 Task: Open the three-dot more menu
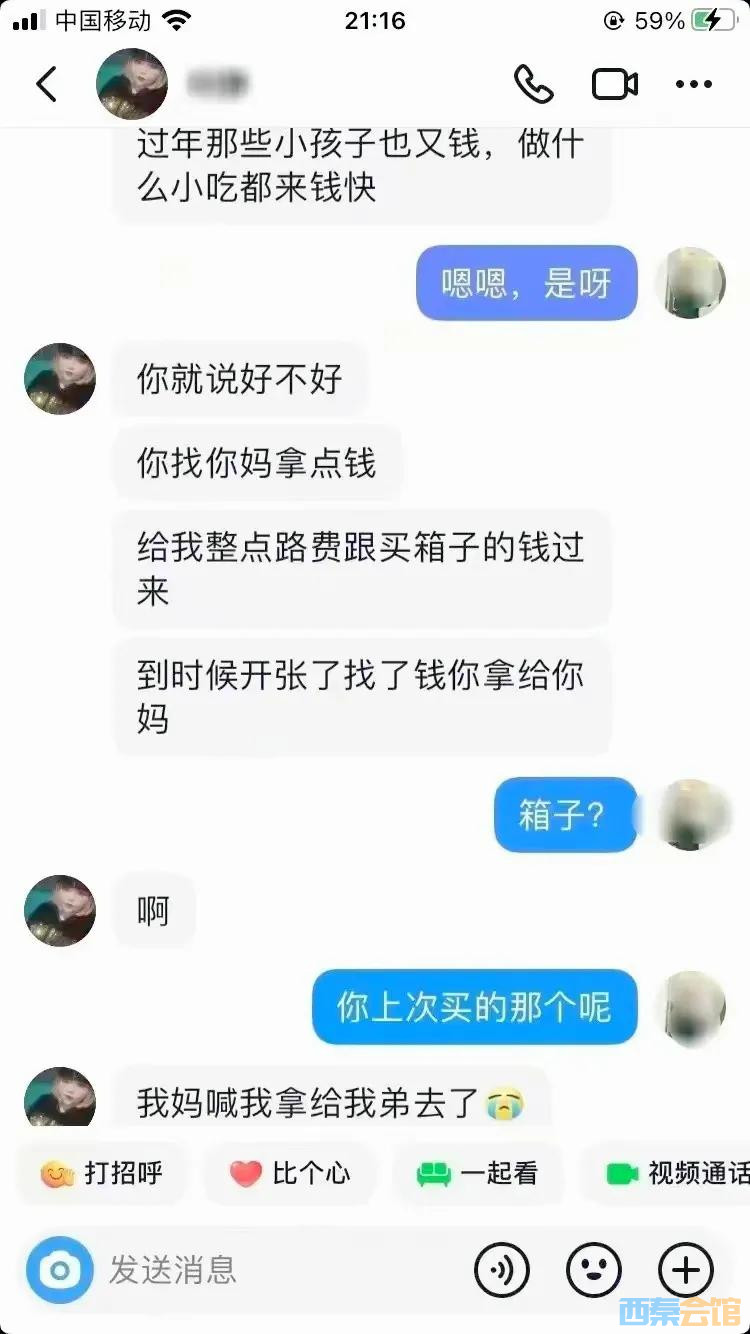[x=693, y=85]
